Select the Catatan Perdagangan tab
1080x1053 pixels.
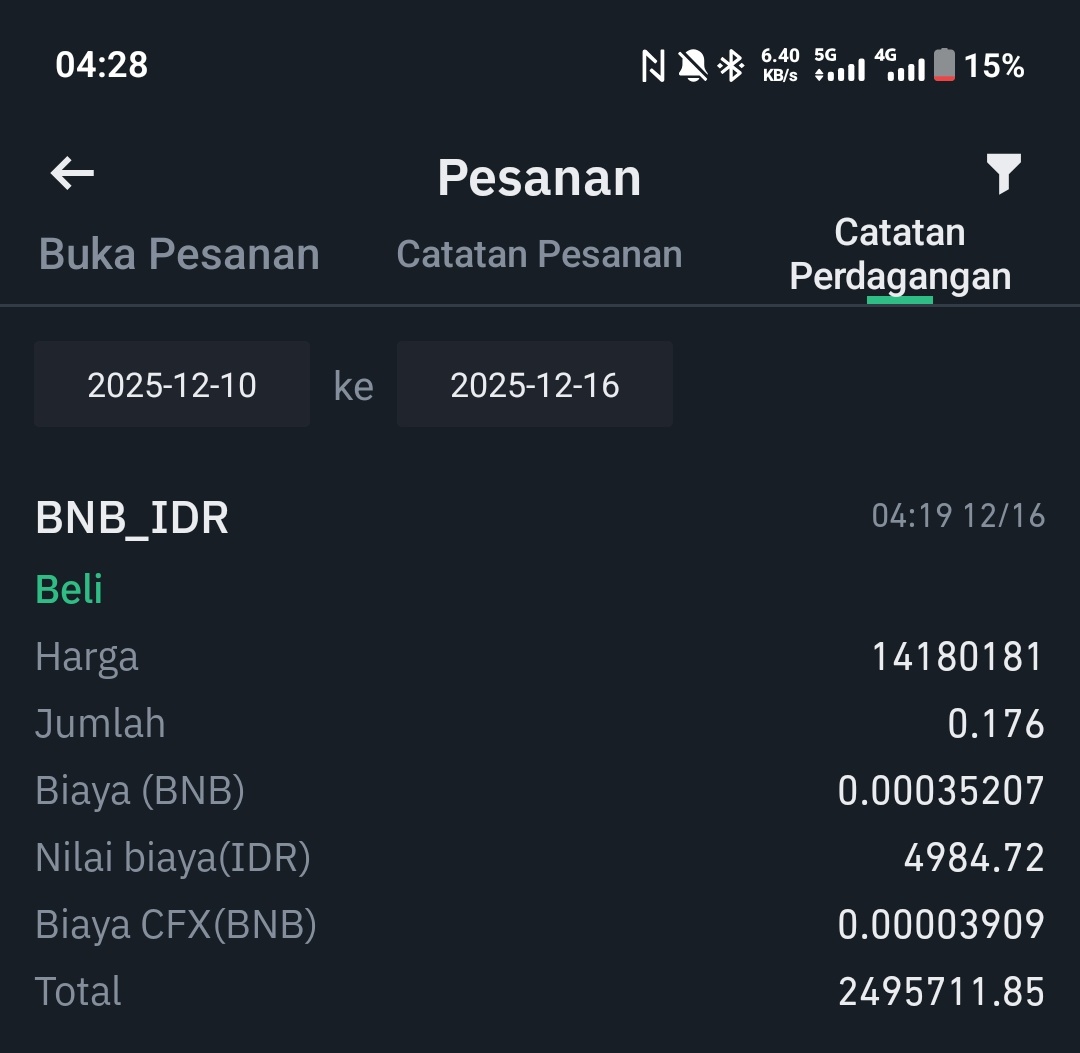pyautogui.click(x=900, y=254)
